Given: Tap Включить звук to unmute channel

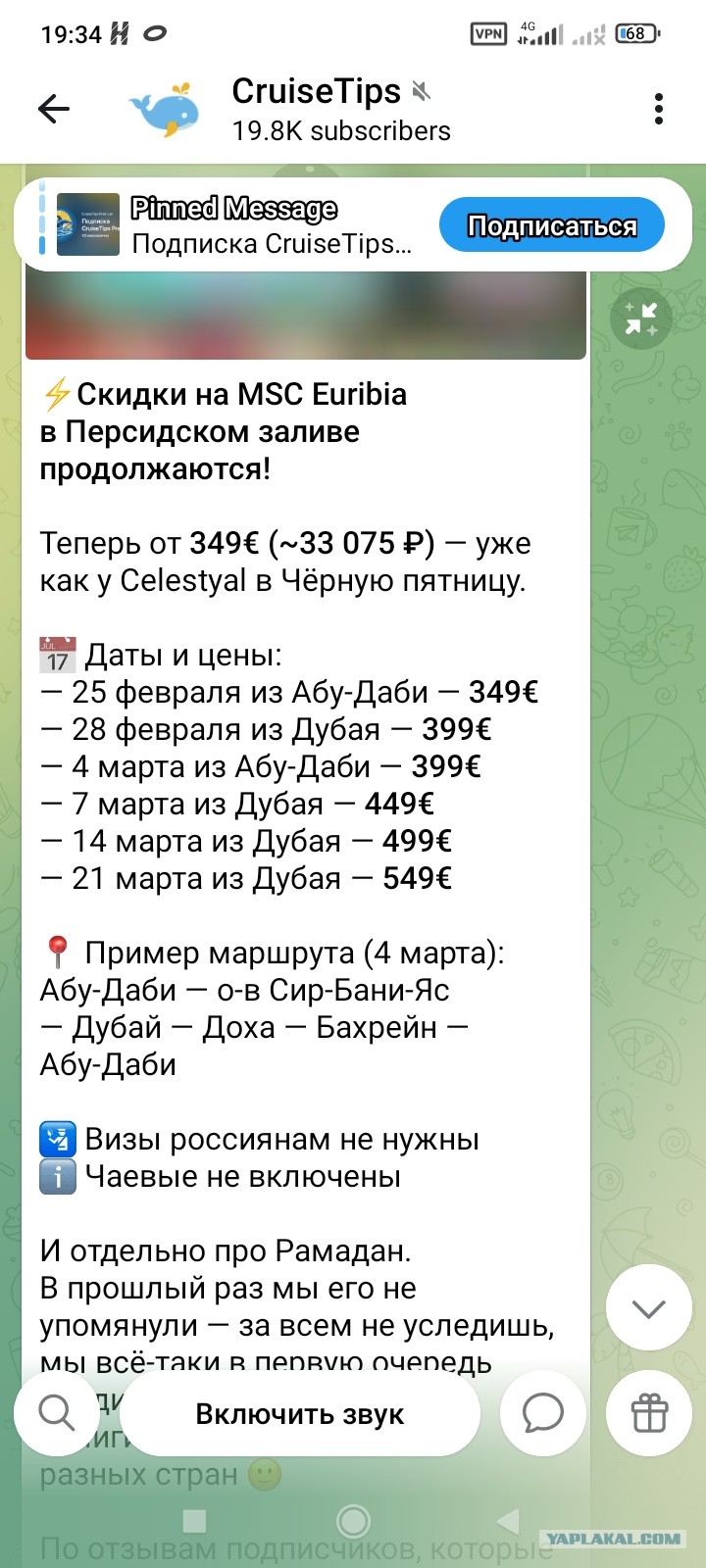Looking at the screenshot, I should (299, 1414).
